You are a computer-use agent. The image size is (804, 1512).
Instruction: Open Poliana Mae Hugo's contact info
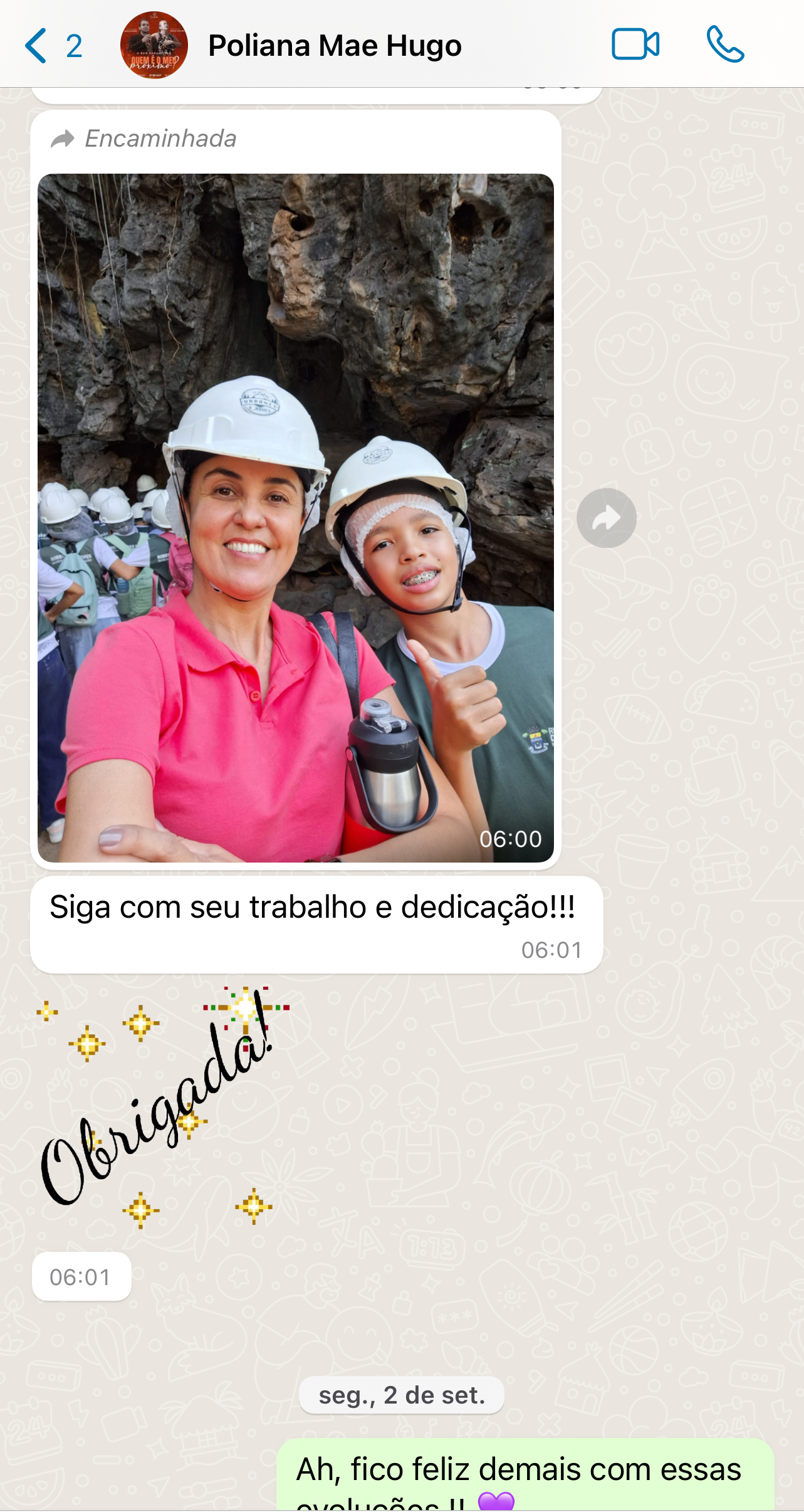tap(335, 46)
